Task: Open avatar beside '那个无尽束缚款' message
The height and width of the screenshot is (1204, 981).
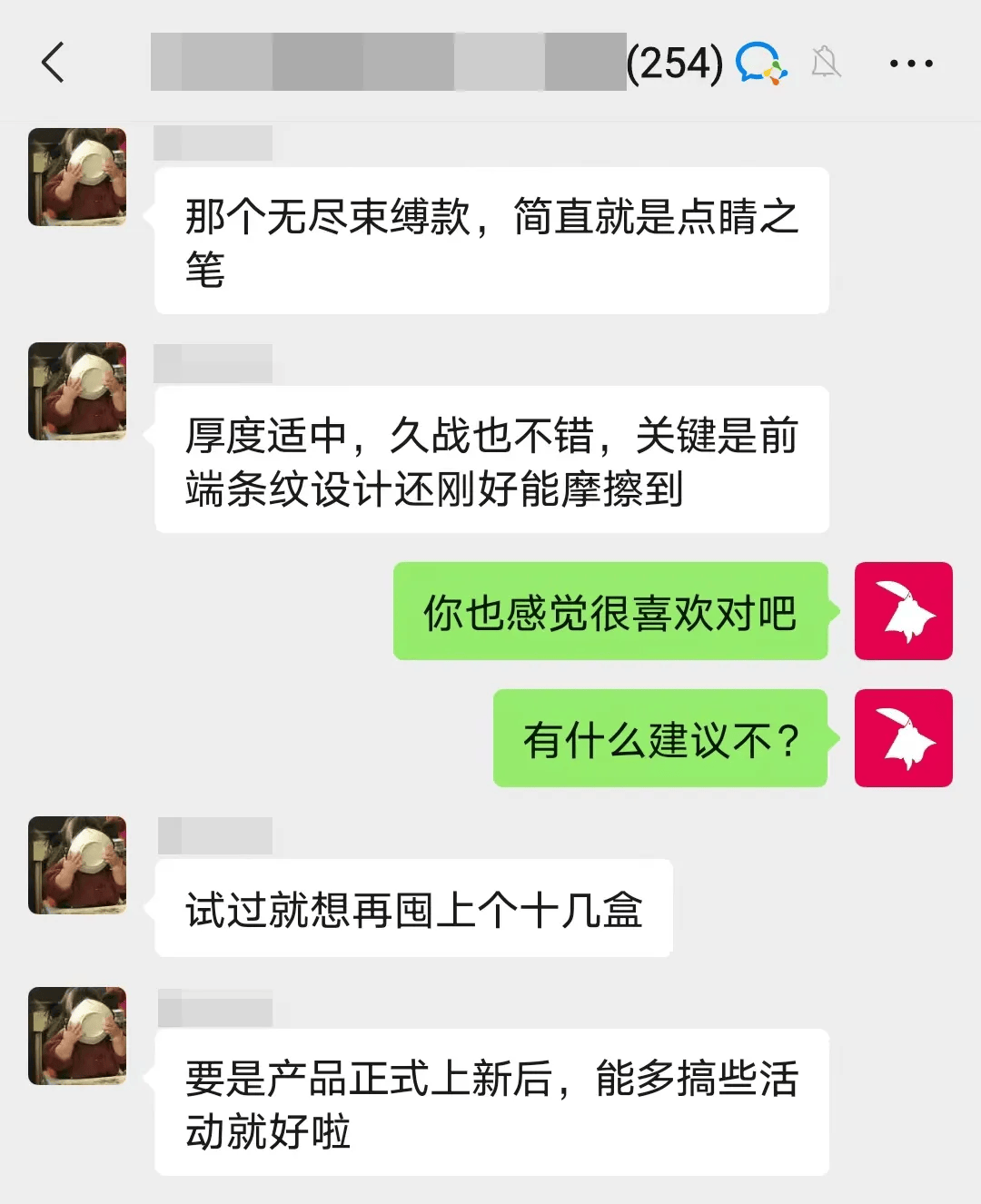Action: (x=77, y=177)
